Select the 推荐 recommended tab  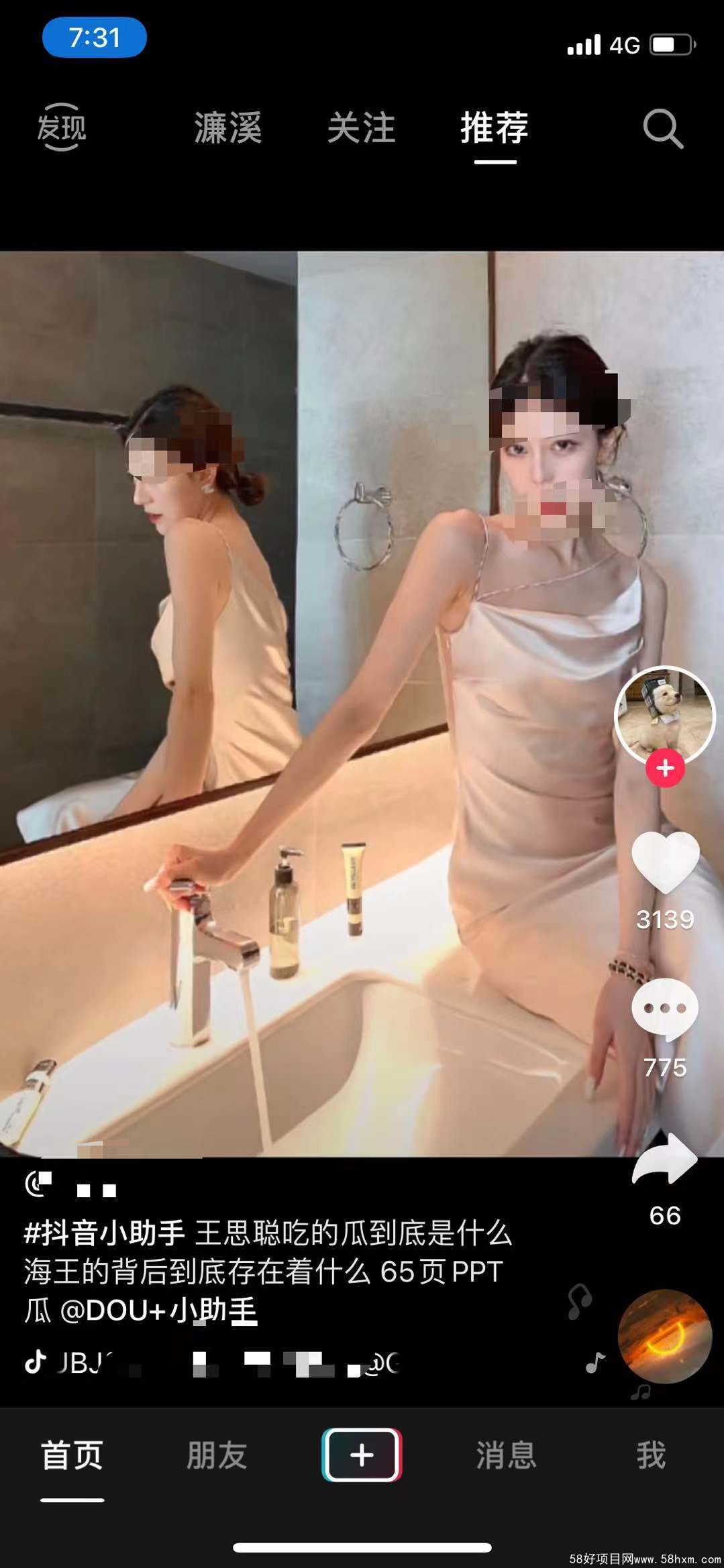click(495, 128)
